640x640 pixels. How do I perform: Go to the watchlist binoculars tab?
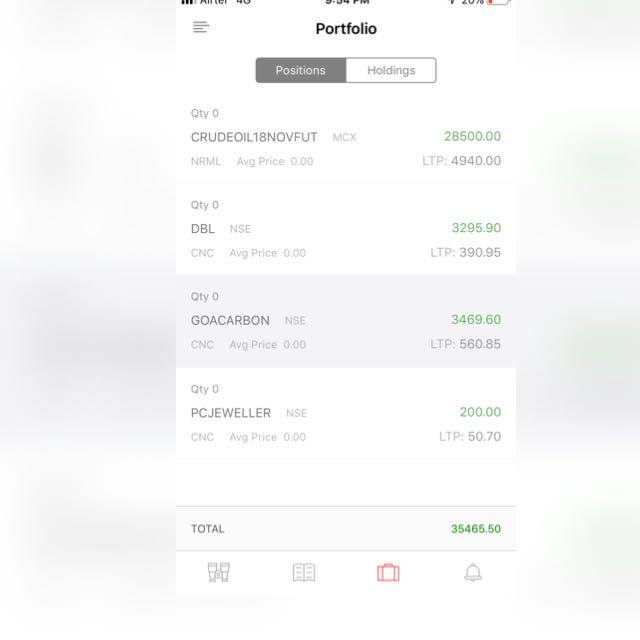[219, 572]
